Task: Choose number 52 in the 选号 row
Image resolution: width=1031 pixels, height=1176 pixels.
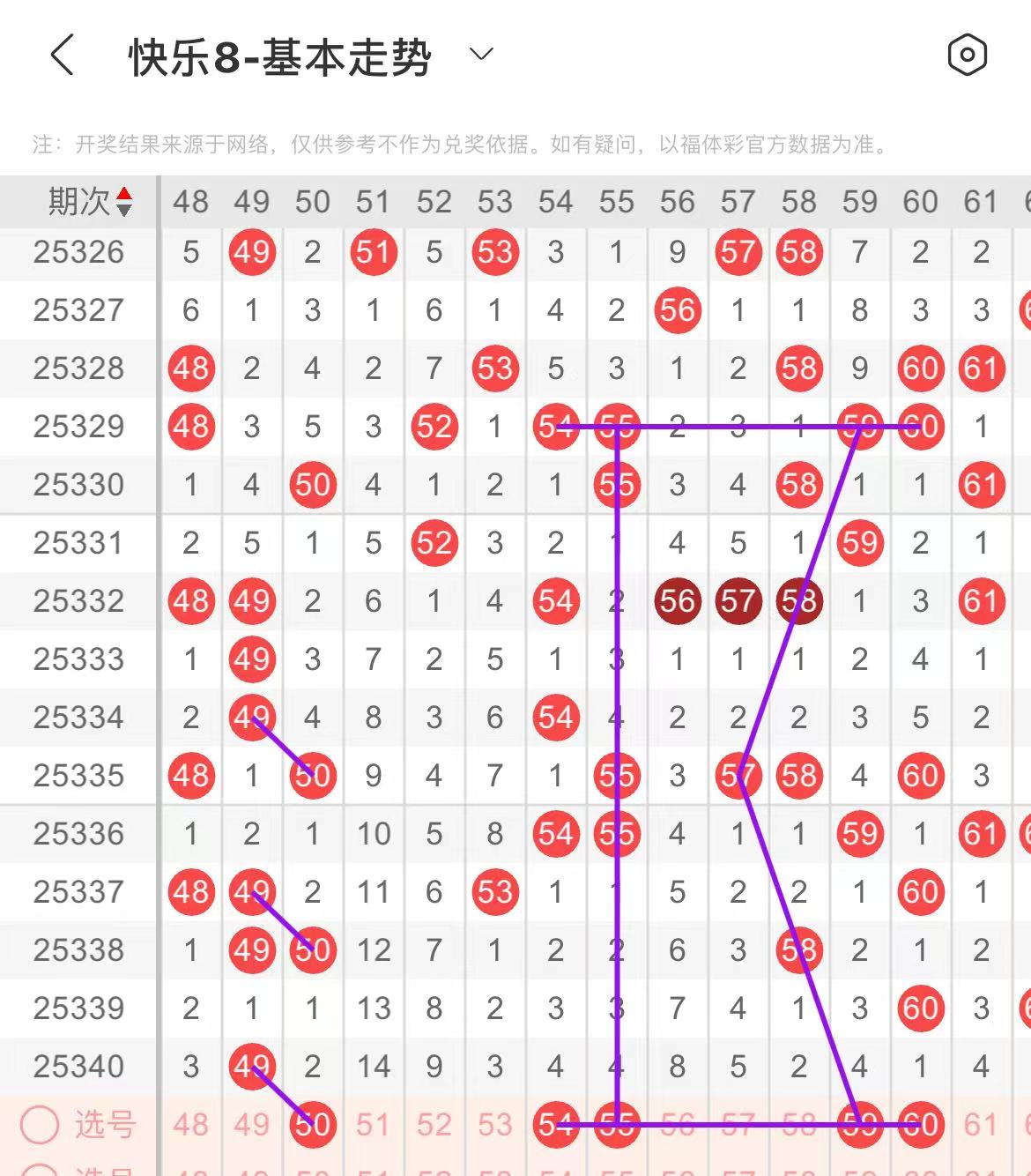Action: click(x=434, y=1125)
